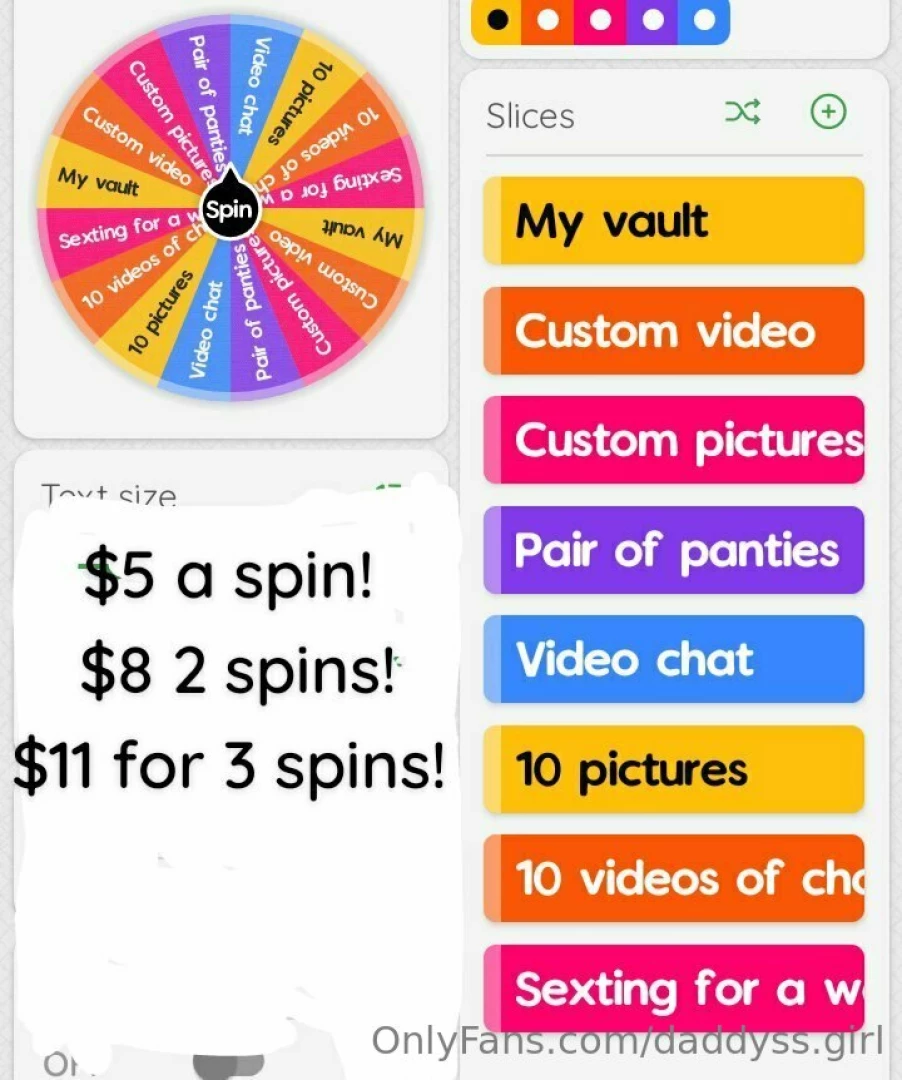Add a new slice with the plus icon
This screenshot has width=902, height=1080.
(827, 111)
